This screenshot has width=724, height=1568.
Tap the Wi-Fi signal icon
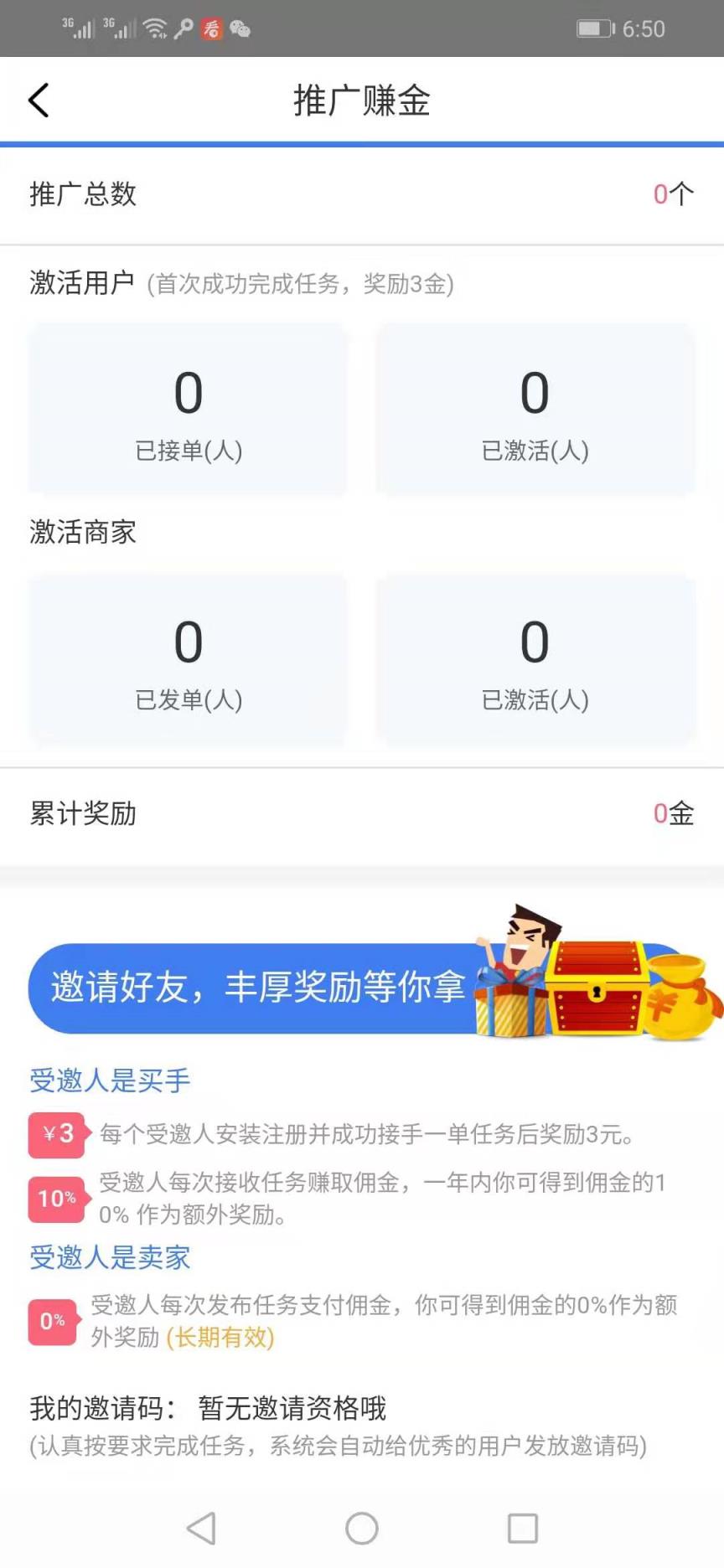(x=154, y=28)
